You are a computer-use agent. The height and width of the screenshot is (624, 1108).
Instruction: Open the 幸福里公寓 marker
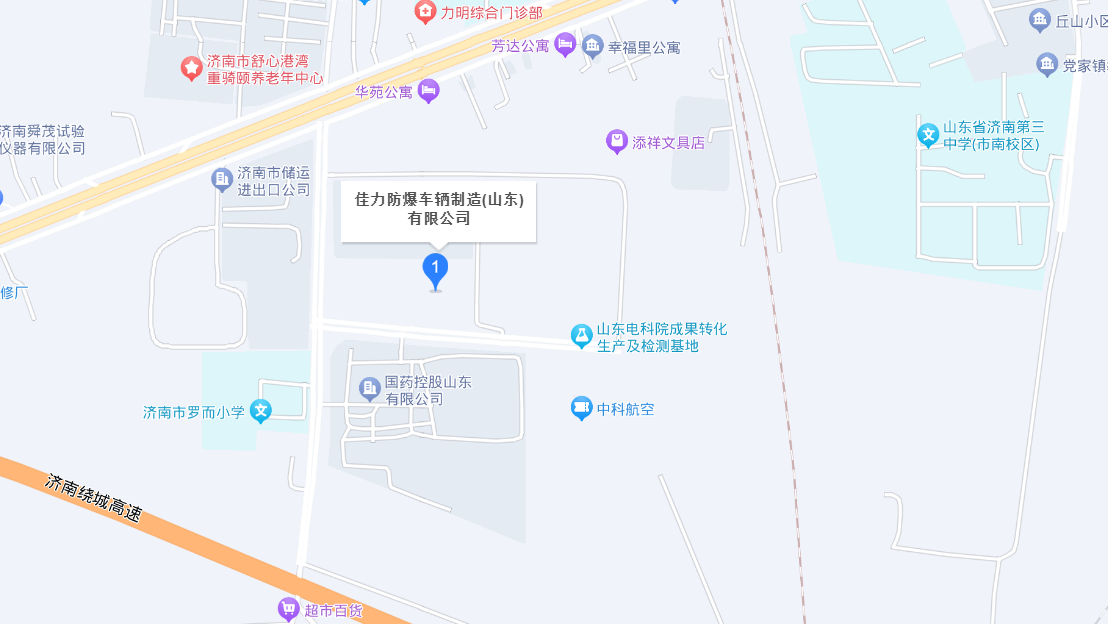(x=593, y=46)
